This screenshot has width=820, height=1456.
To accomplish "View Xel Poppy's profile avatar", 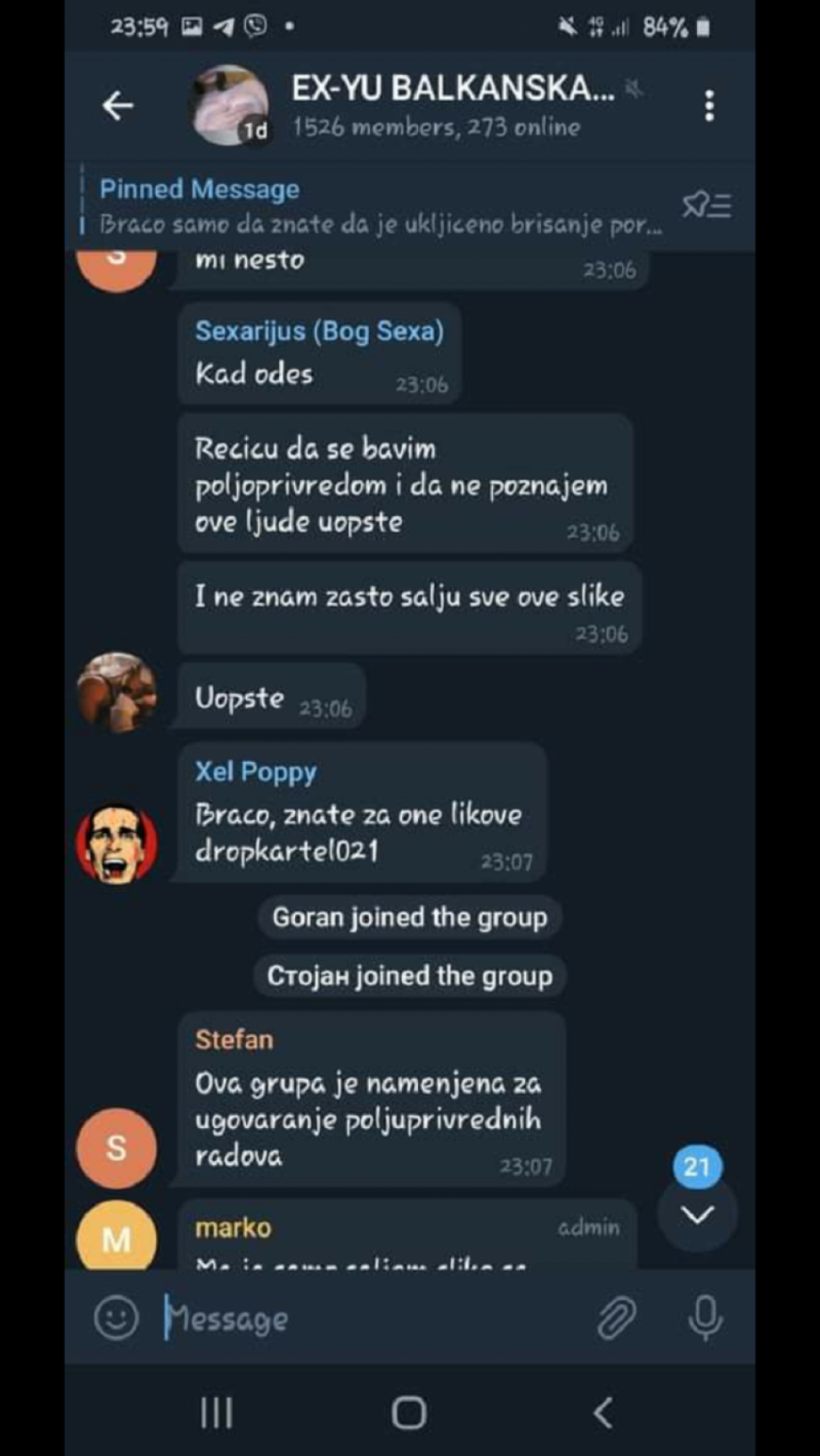I will point(117,843).
